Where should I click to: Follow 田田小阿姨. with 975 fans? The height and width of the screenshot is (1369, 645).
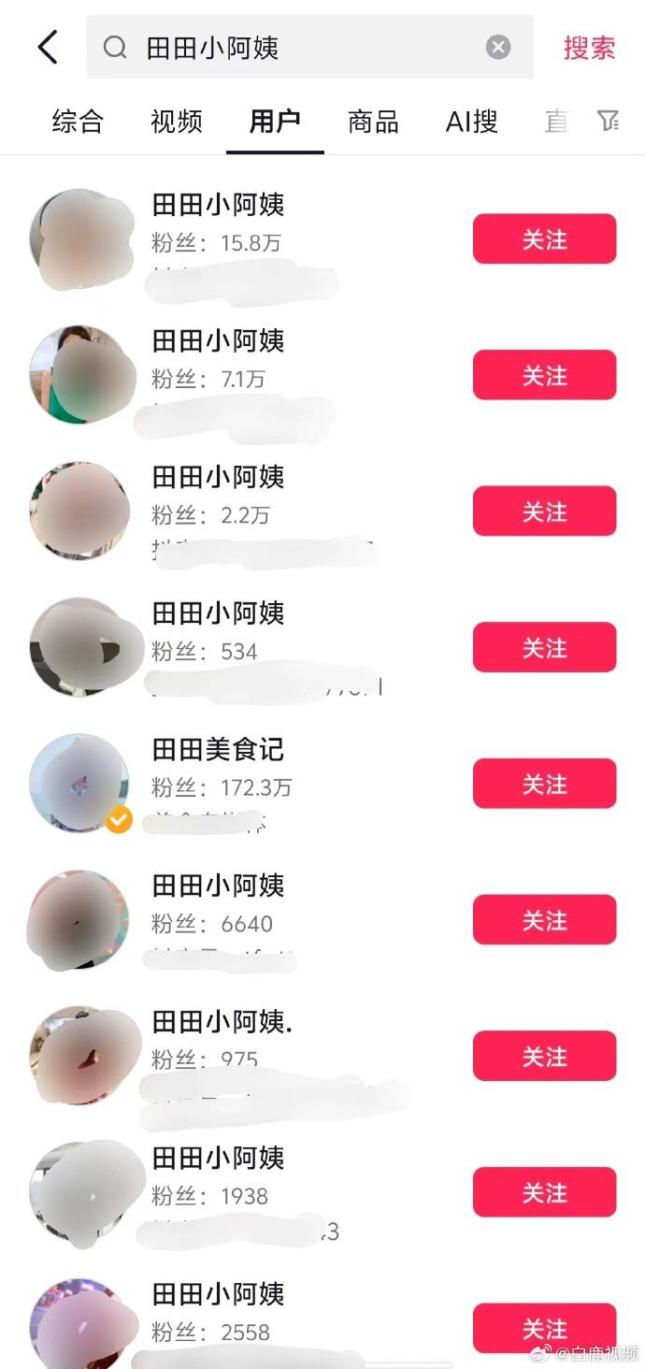[x=544, y=1056]
